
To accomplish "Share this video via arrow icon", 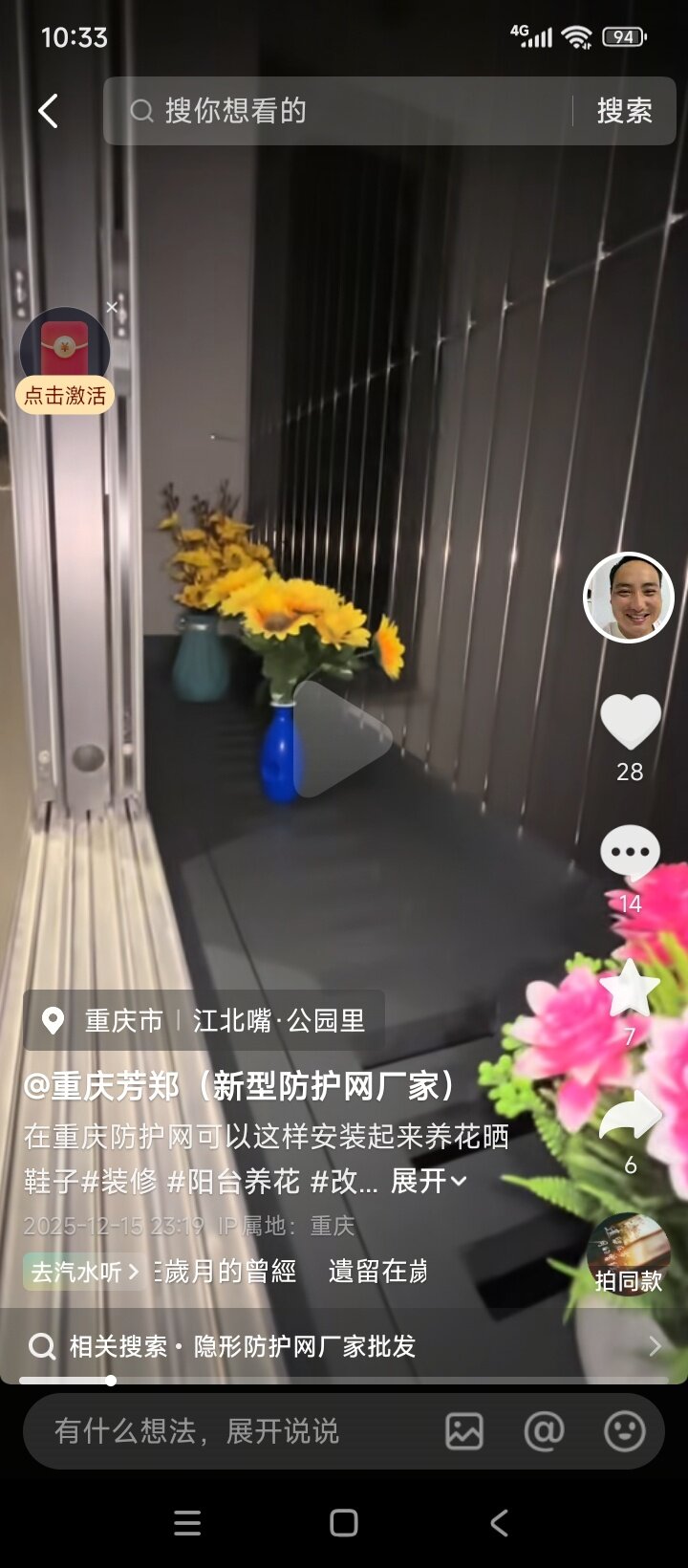I will (630, 1116).
